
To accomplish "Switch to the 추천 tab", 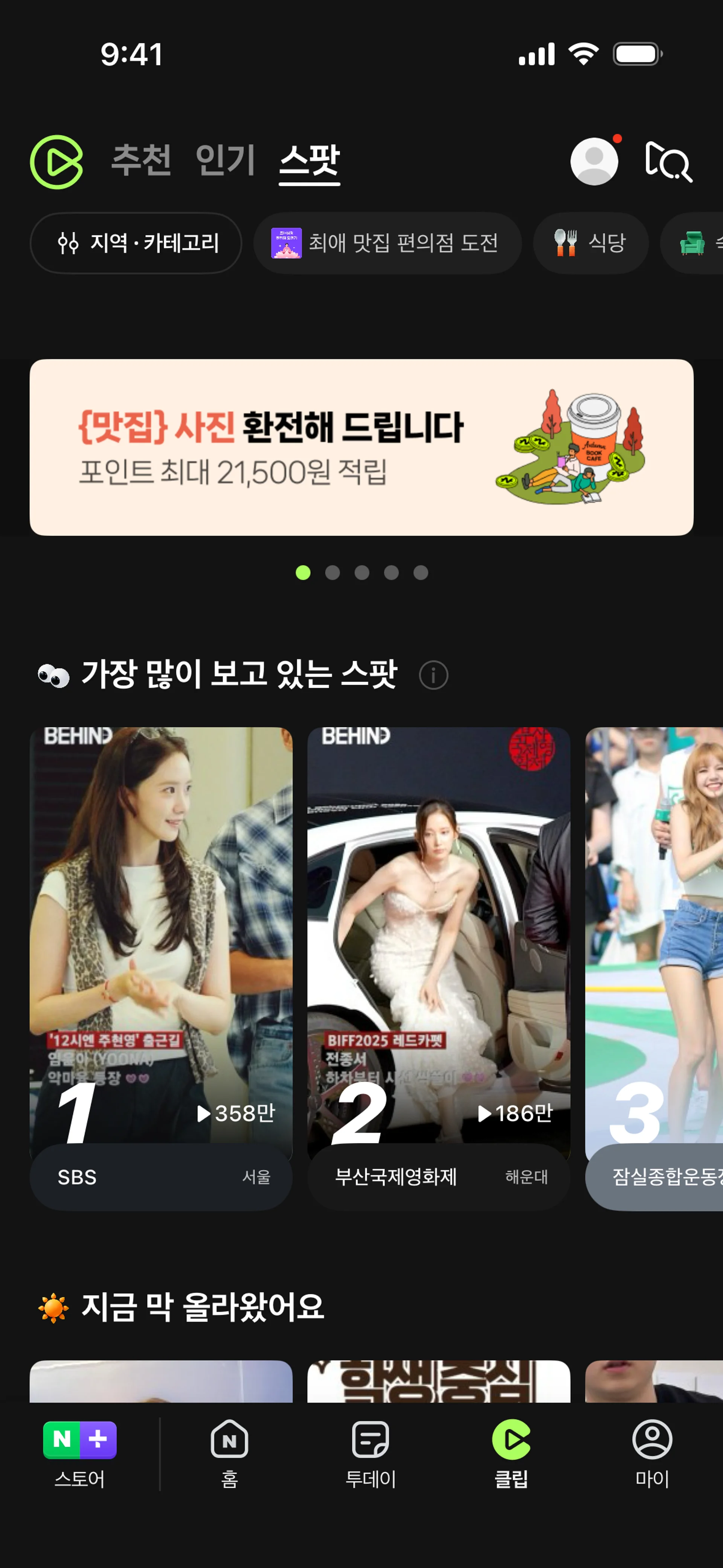I will (141, 161).
